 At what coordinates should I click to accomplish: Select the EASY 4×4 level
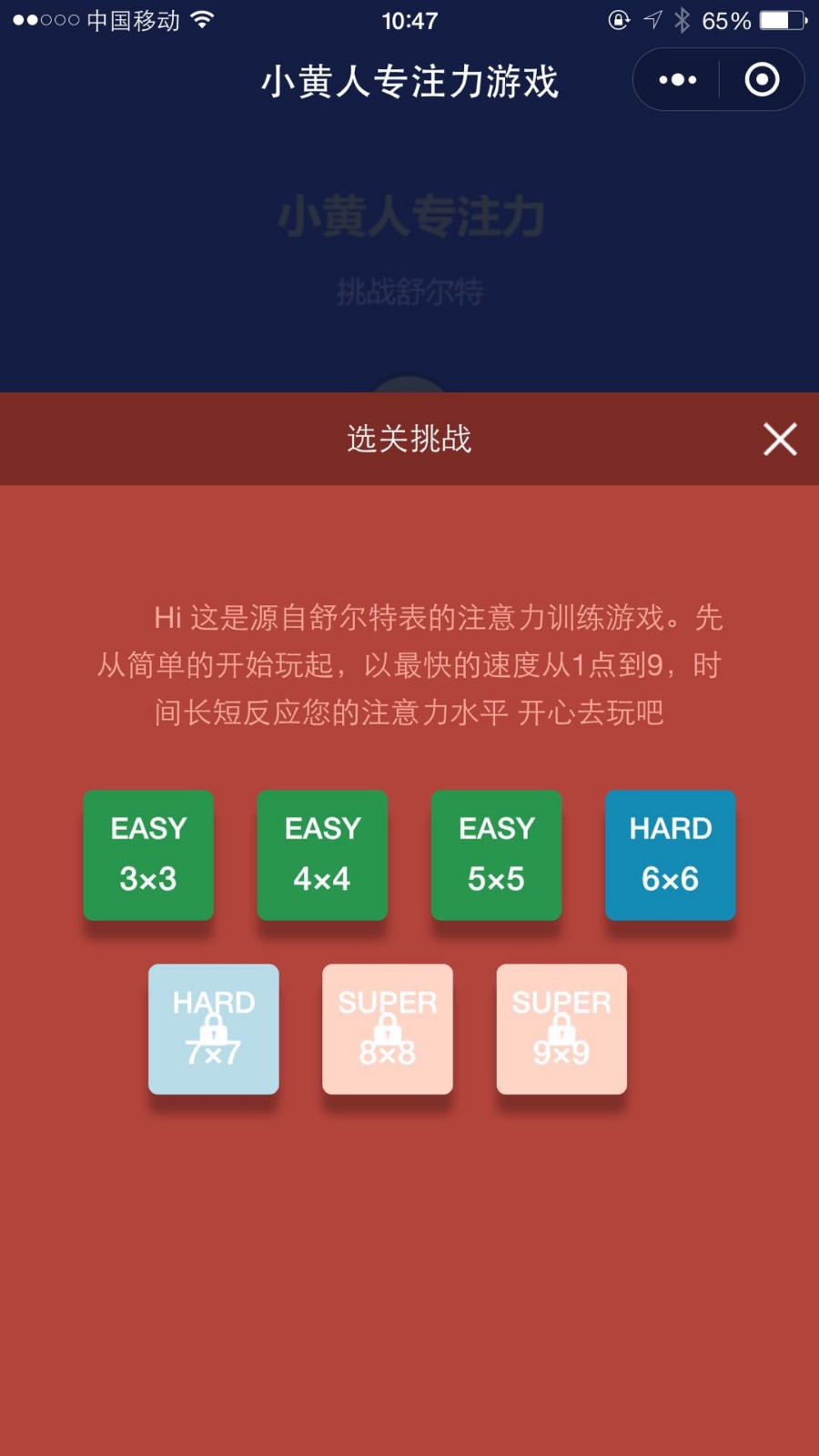tap(322, 854)
